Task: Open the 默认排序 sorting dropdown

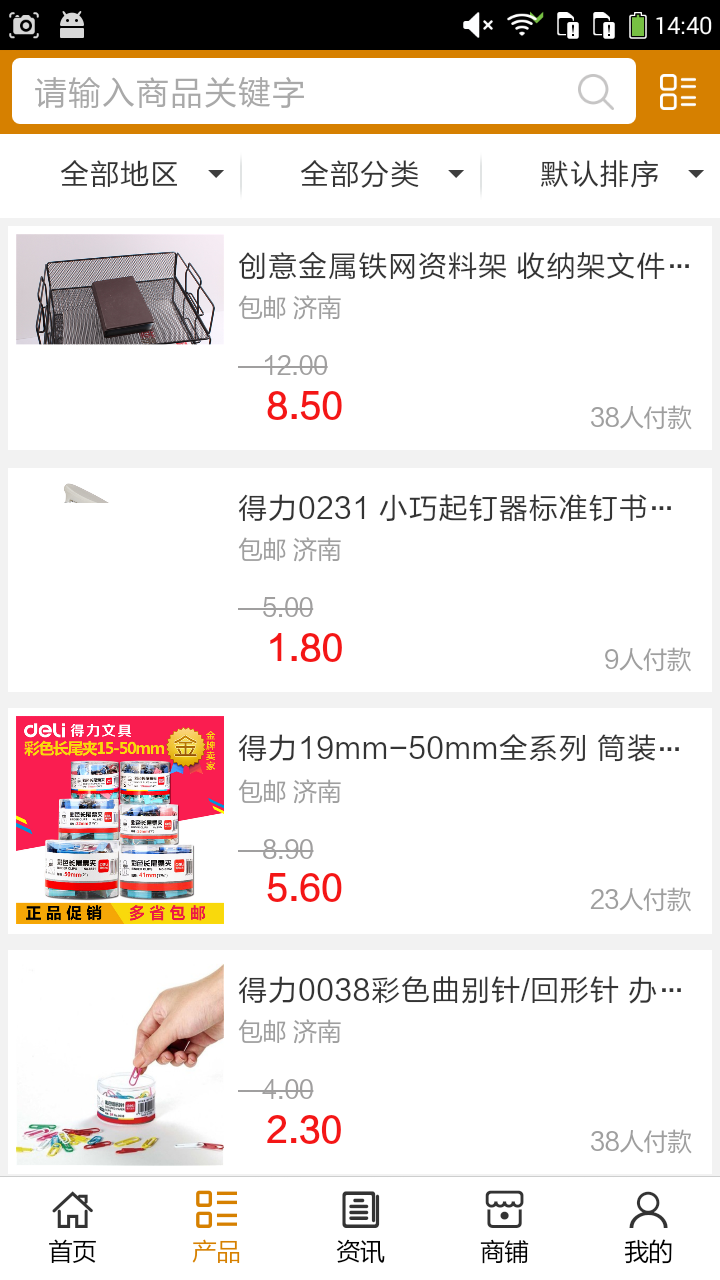Action: [620, 175]
